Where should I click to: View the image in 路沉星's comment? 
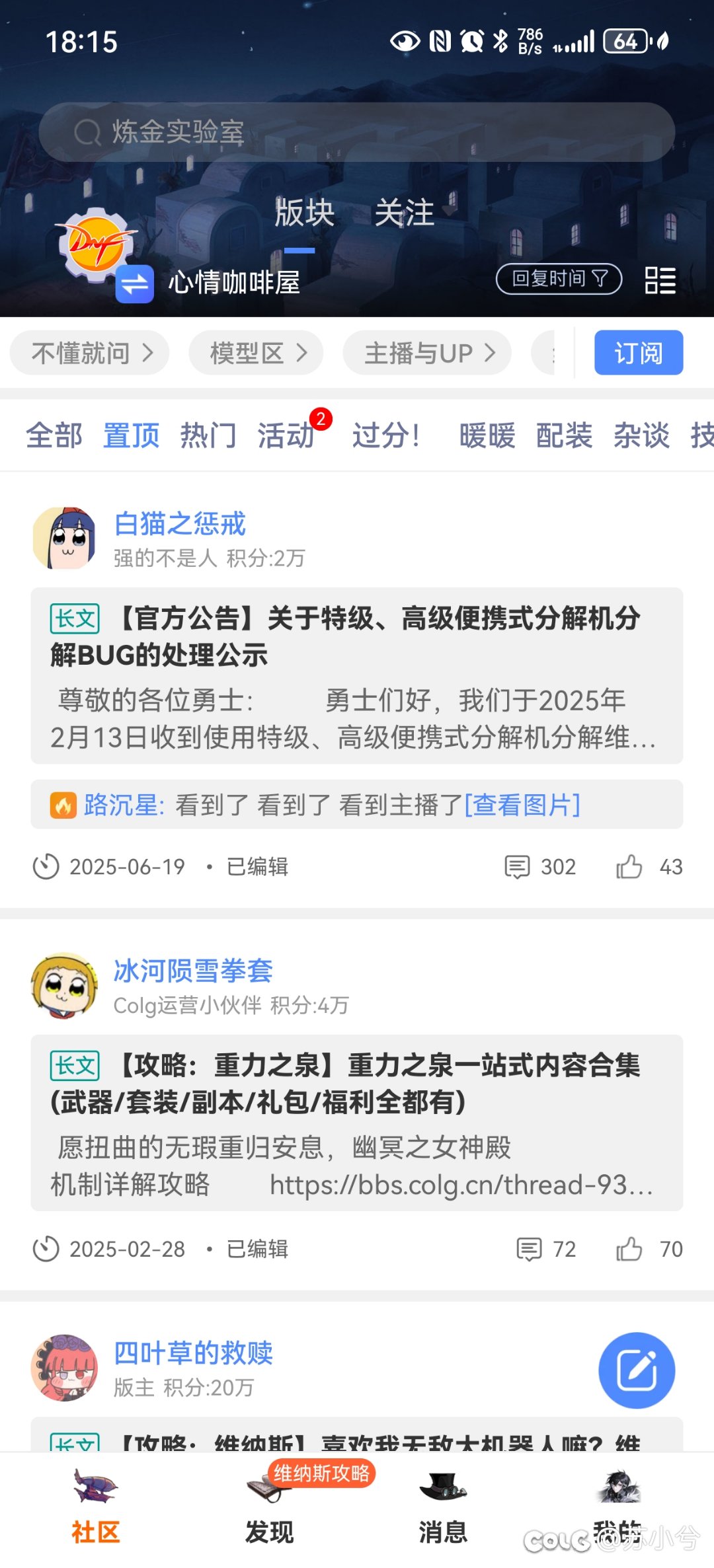click(522, 805)
